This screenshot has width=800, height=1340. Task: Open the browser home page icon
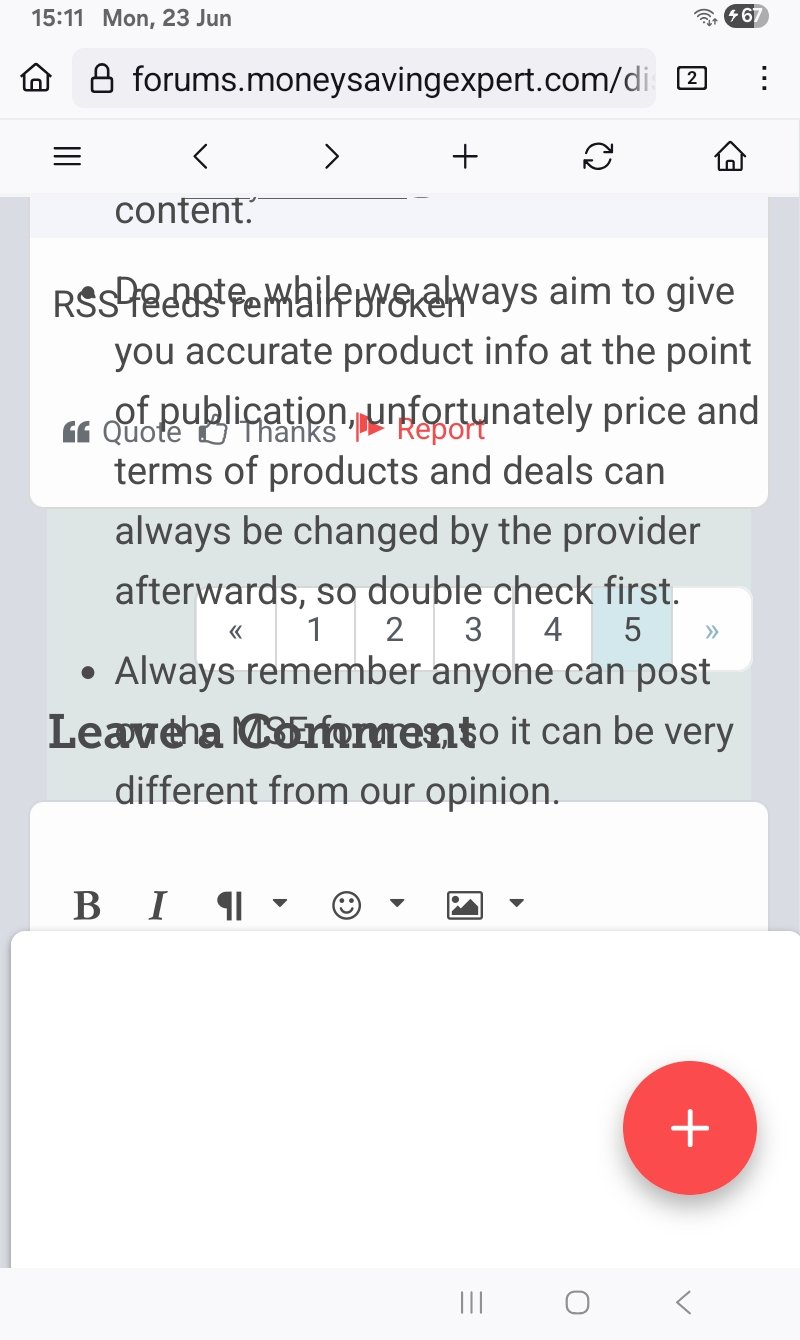[36, 78]
